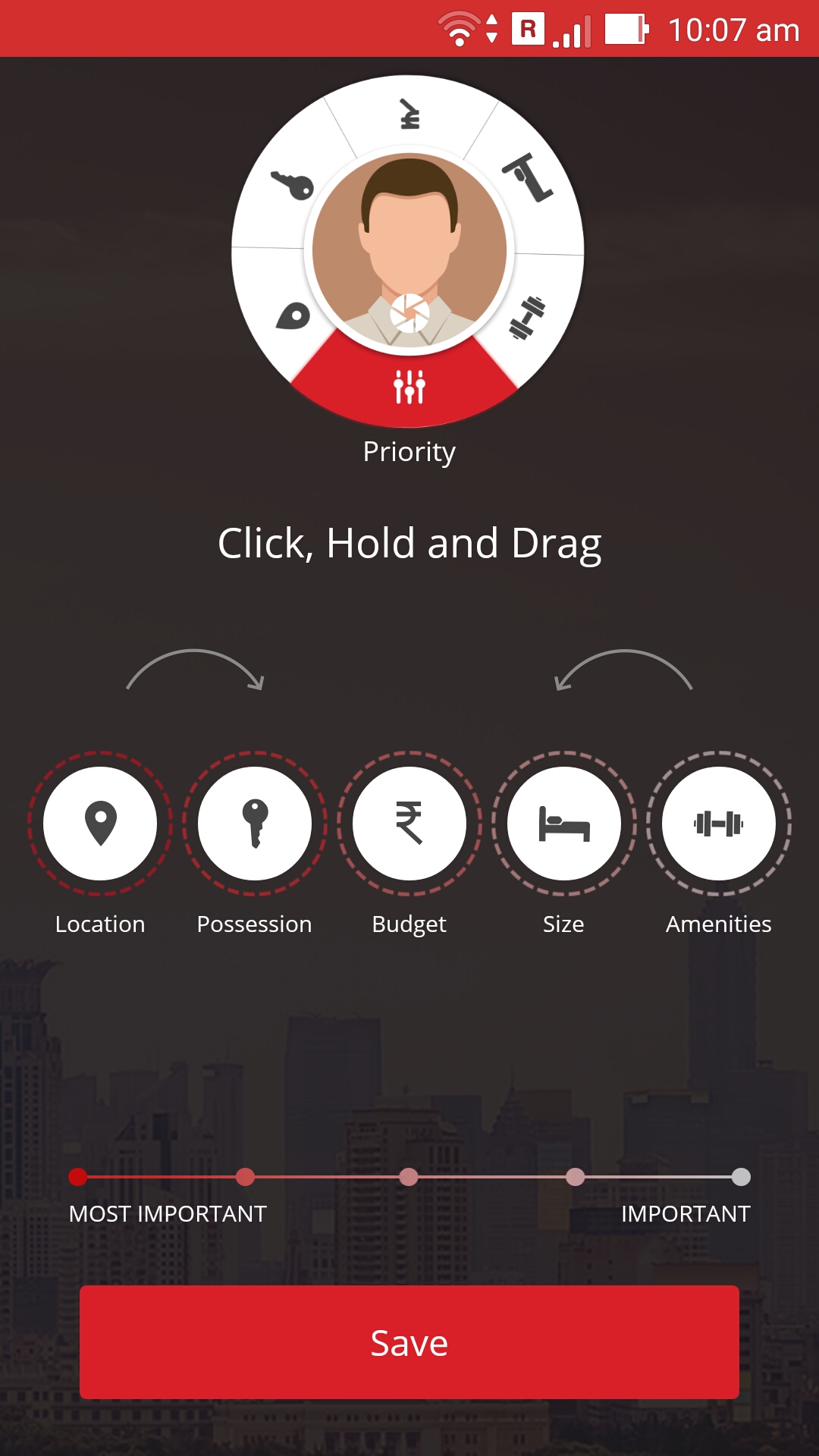Select the budget rupee segment on the wheel
This screenshot has width=819, height=1456.
(x=409, y=115)
